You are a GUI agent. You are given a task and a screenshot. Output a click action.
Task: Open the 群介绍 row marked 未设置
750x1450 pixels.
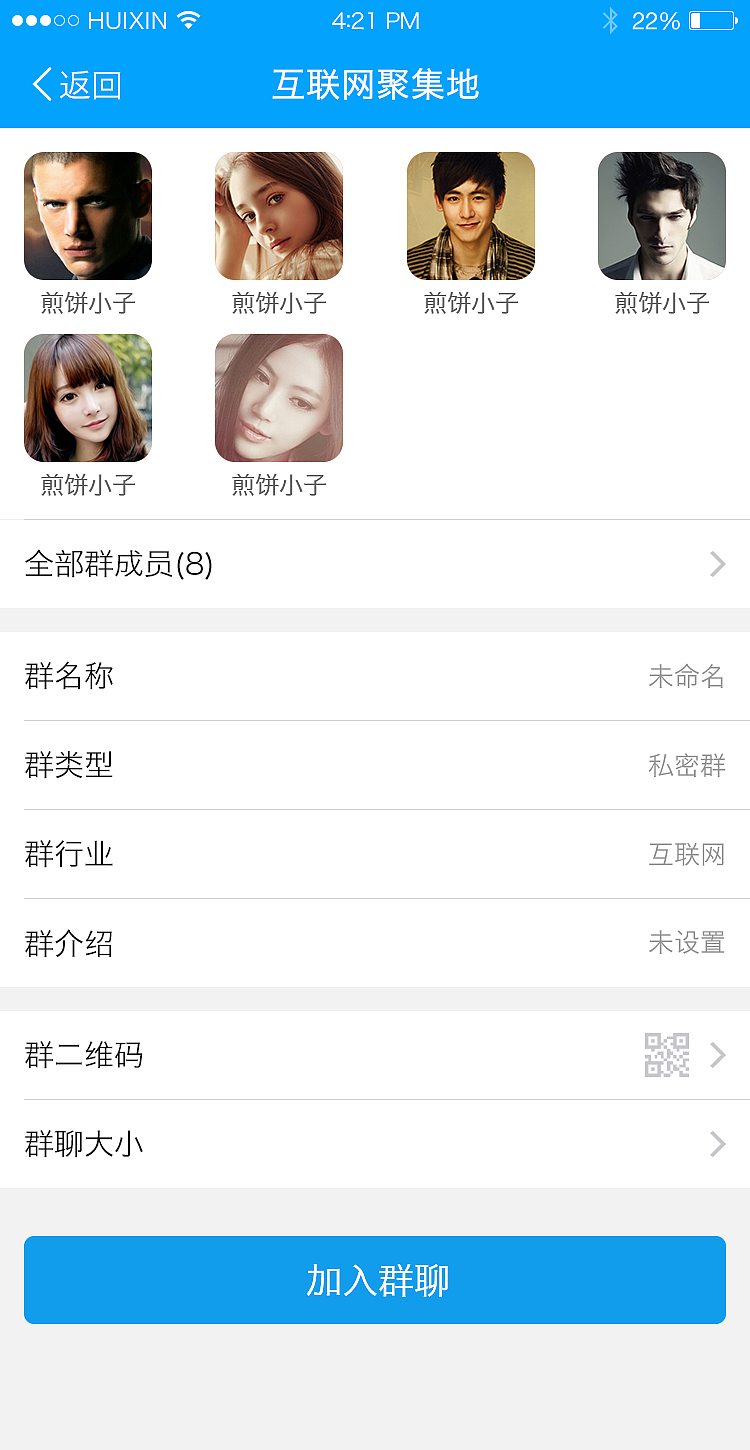[375, 943]
